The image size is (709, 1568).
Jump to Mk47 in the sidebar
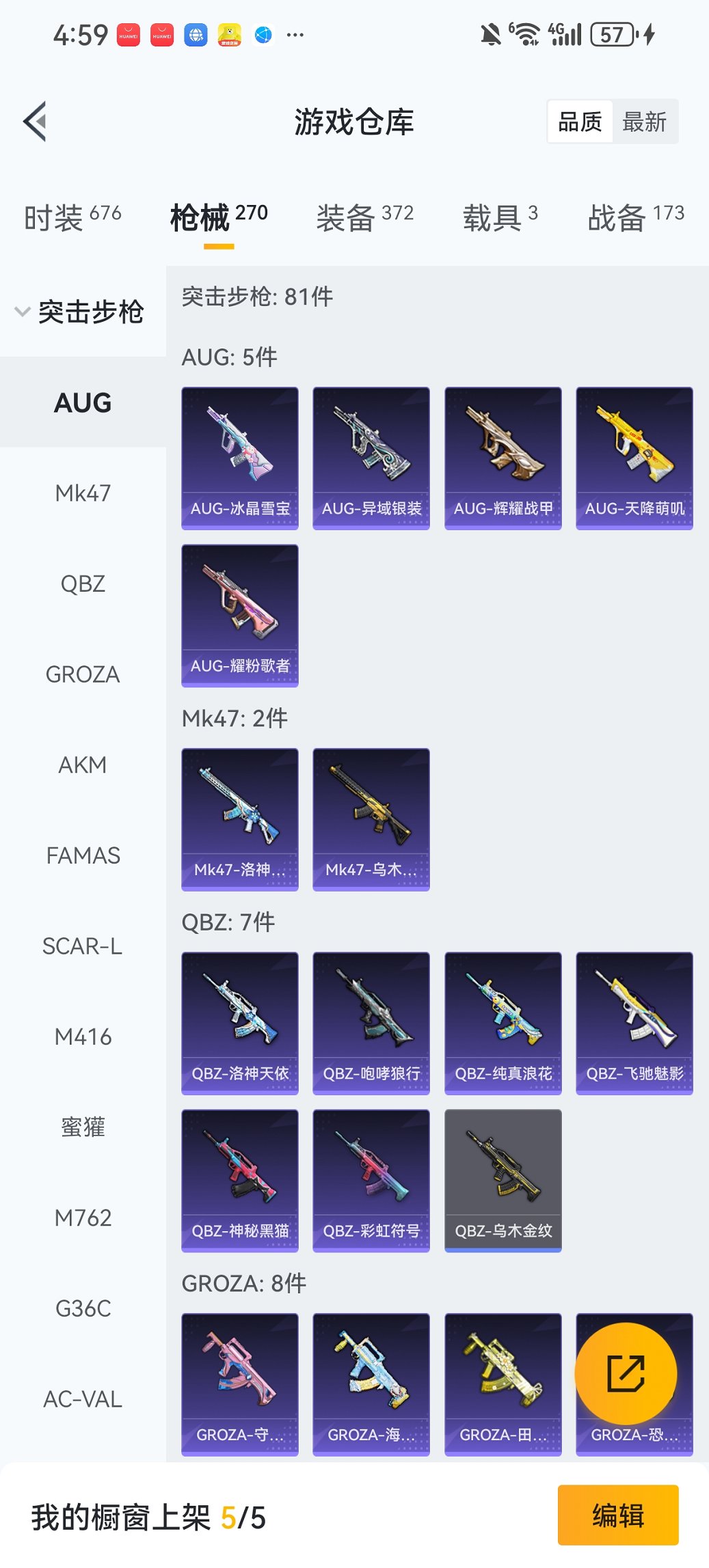click(x=83, y=493)
